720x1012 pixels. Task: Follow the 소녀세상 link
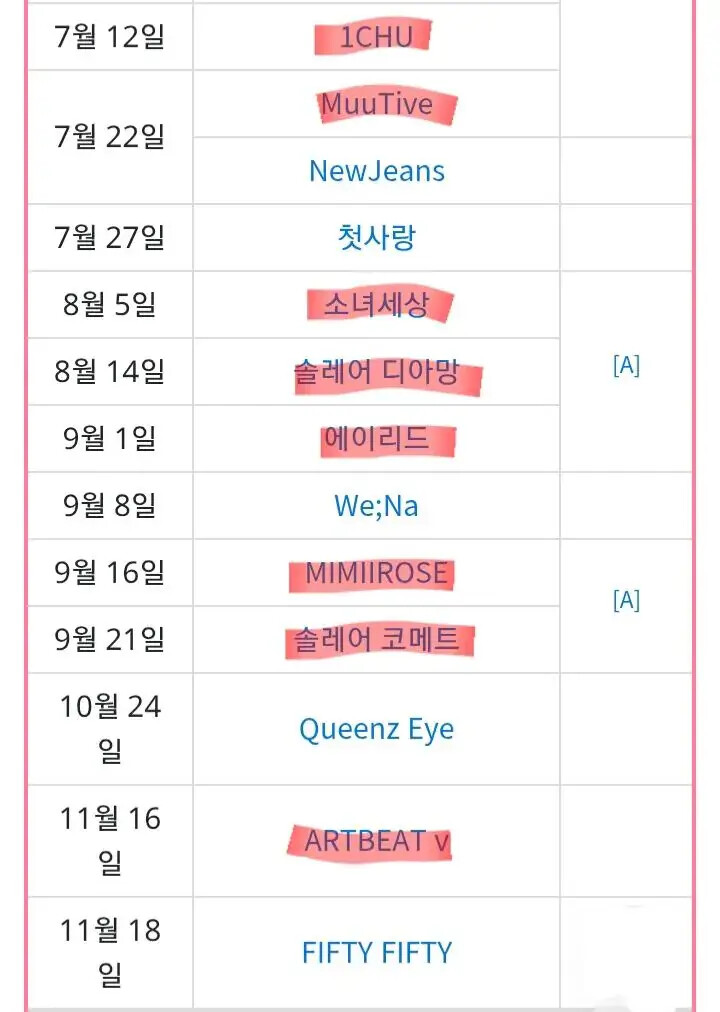click(x=377, y=305)
